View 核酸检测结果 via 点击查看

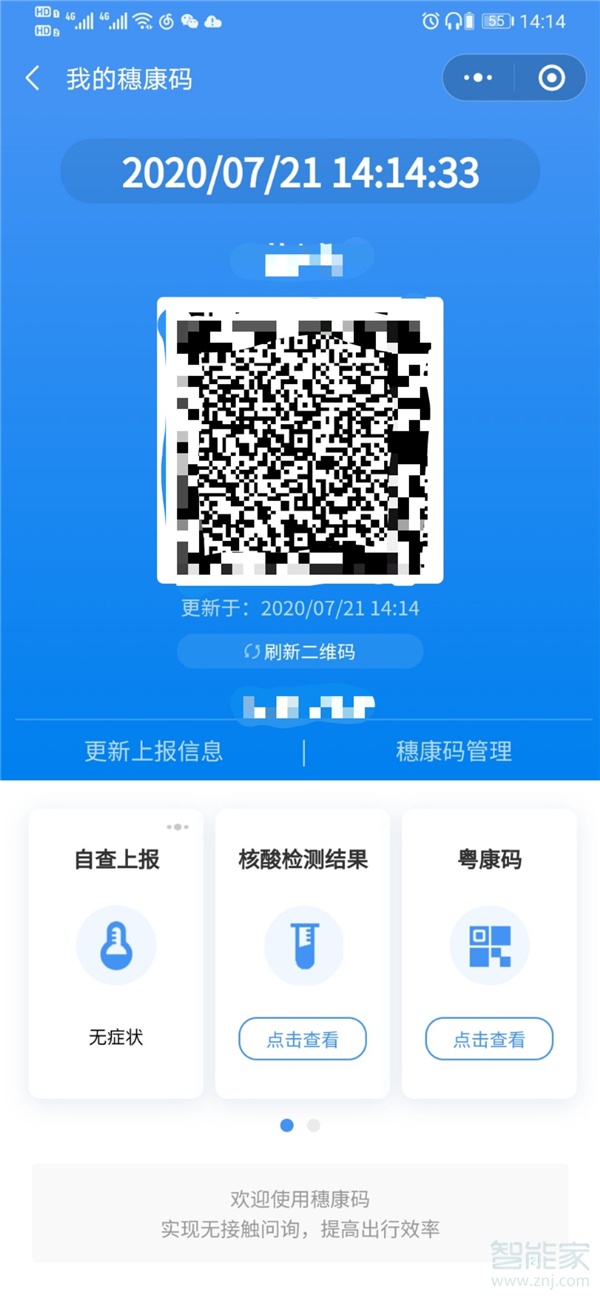click(302, 1040)
